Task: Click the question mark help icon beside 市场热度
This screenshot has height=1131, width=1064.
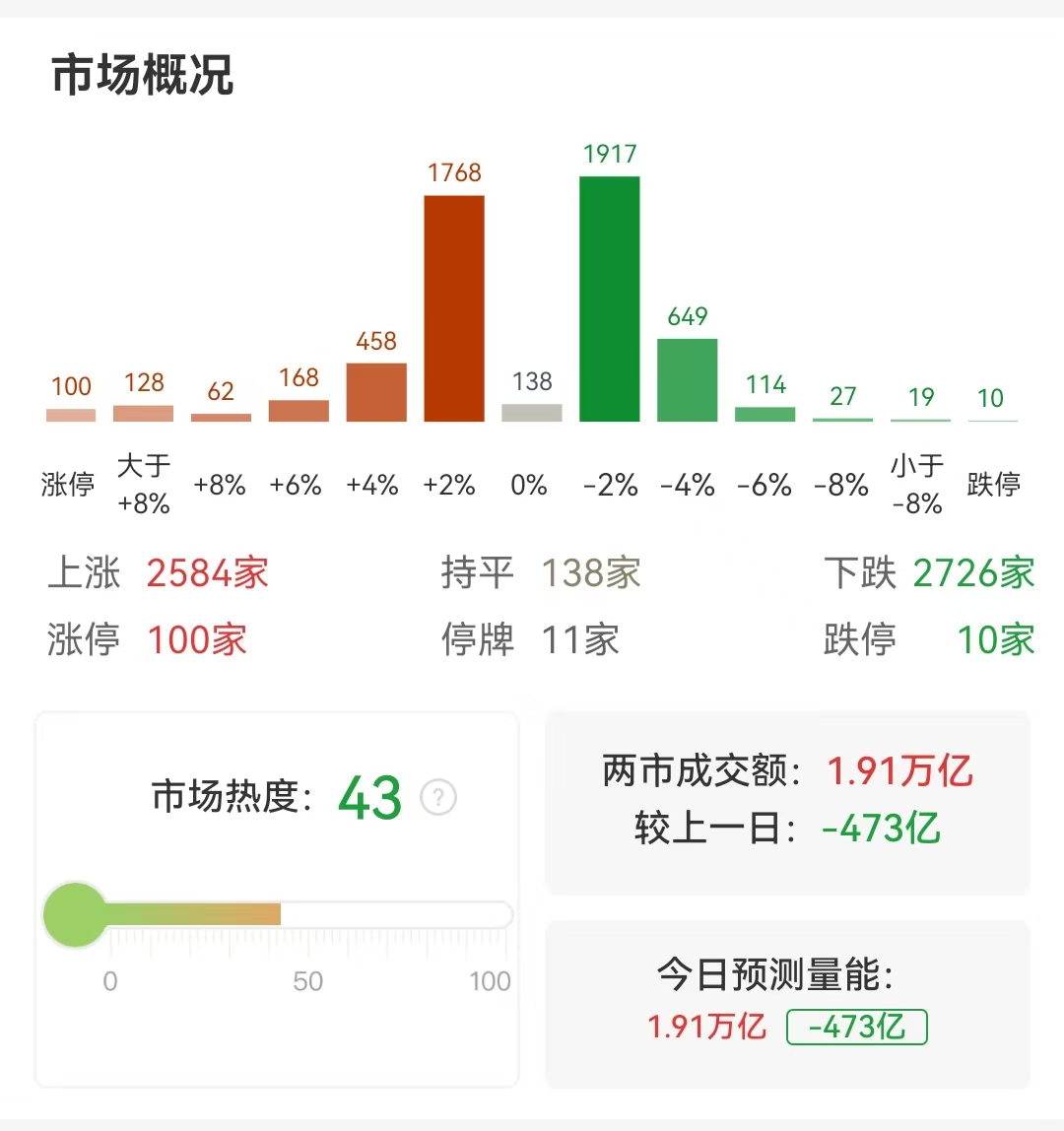Action: click(x=436, y=798)
